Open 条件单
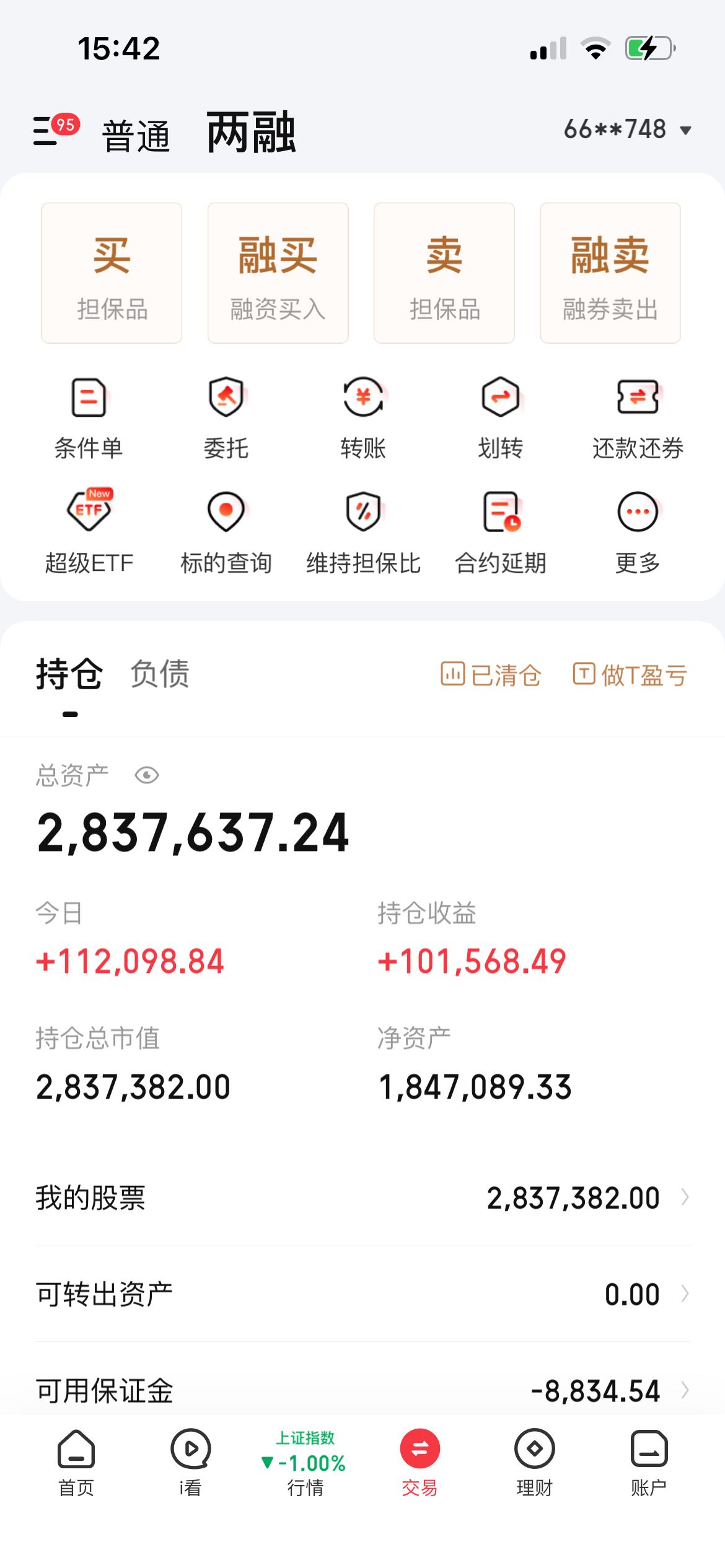This screenshot has width=725, height=1568. coord(89,418)
